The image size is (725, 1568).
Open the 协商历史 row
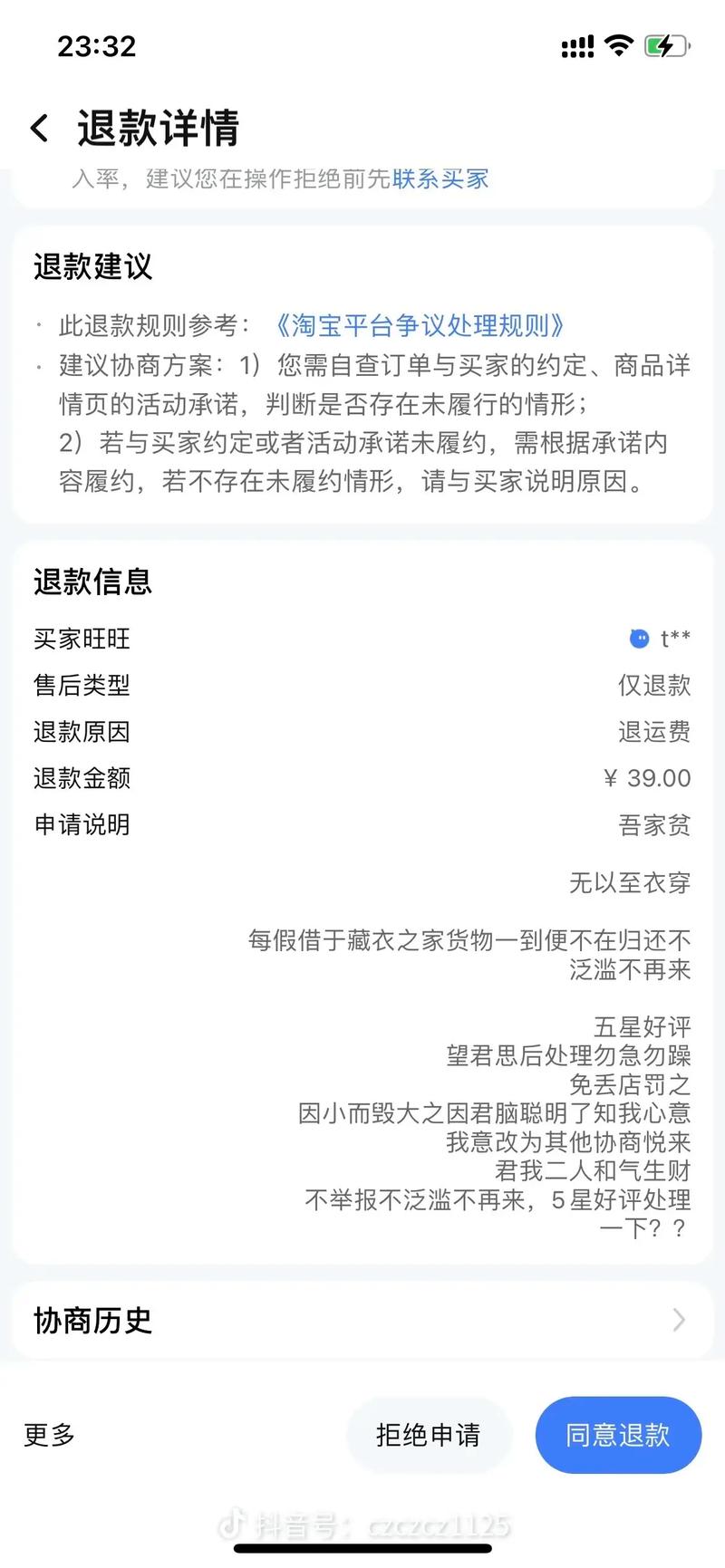(x=362, y=1320)
